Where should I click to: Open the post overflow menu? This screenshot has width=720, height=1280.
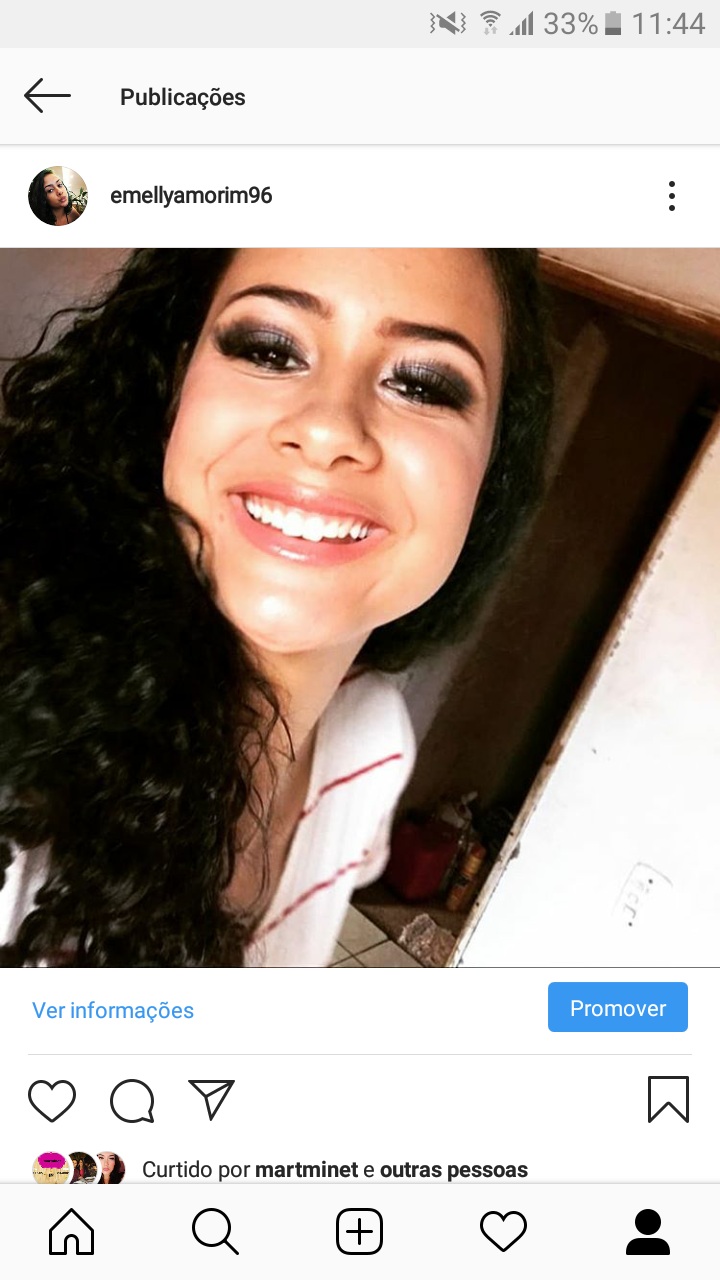672,196
